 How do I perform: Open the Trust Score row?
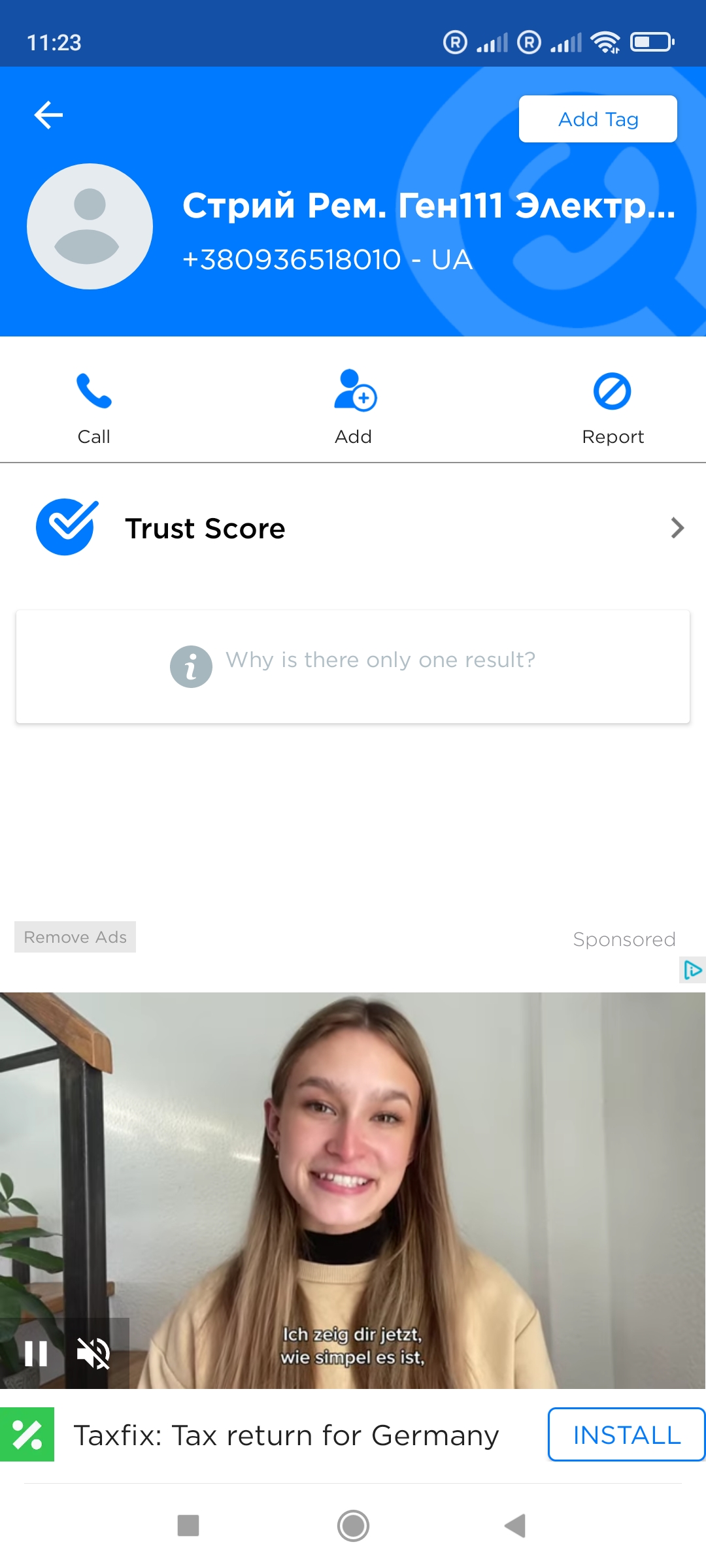coord(353,528)
